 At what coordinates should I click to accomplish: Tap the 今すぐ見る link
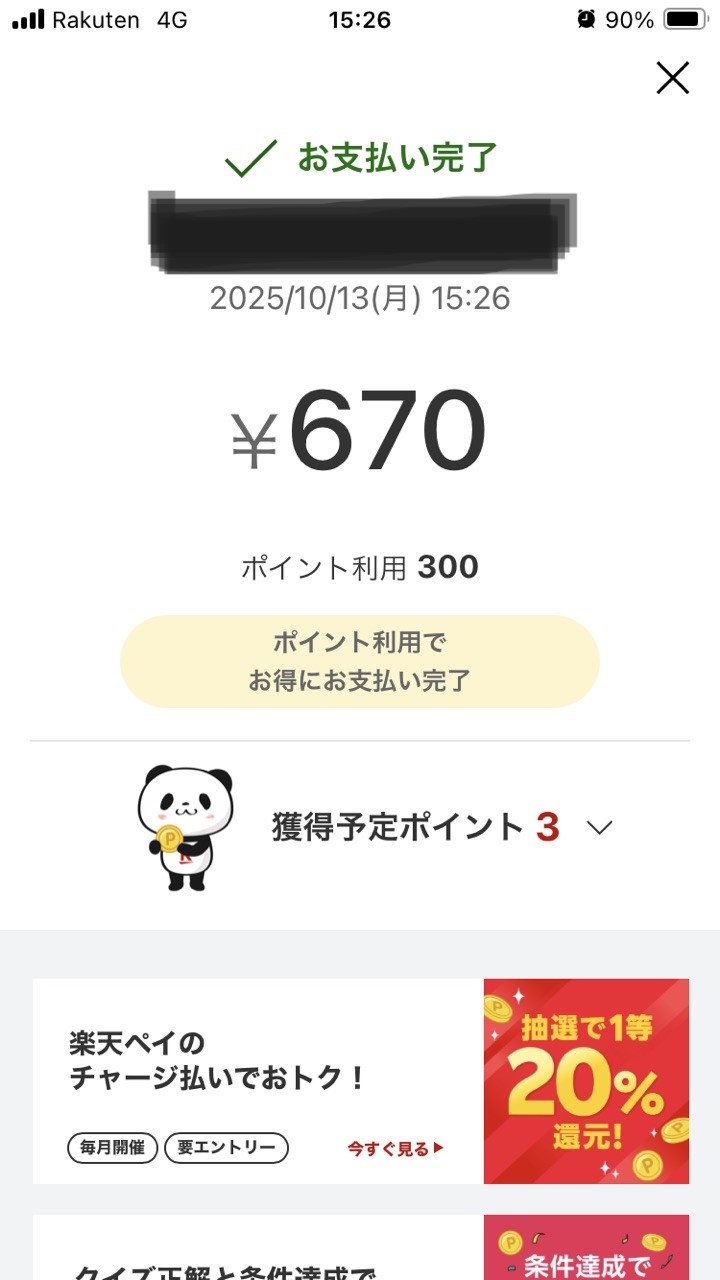point(395,1149)
